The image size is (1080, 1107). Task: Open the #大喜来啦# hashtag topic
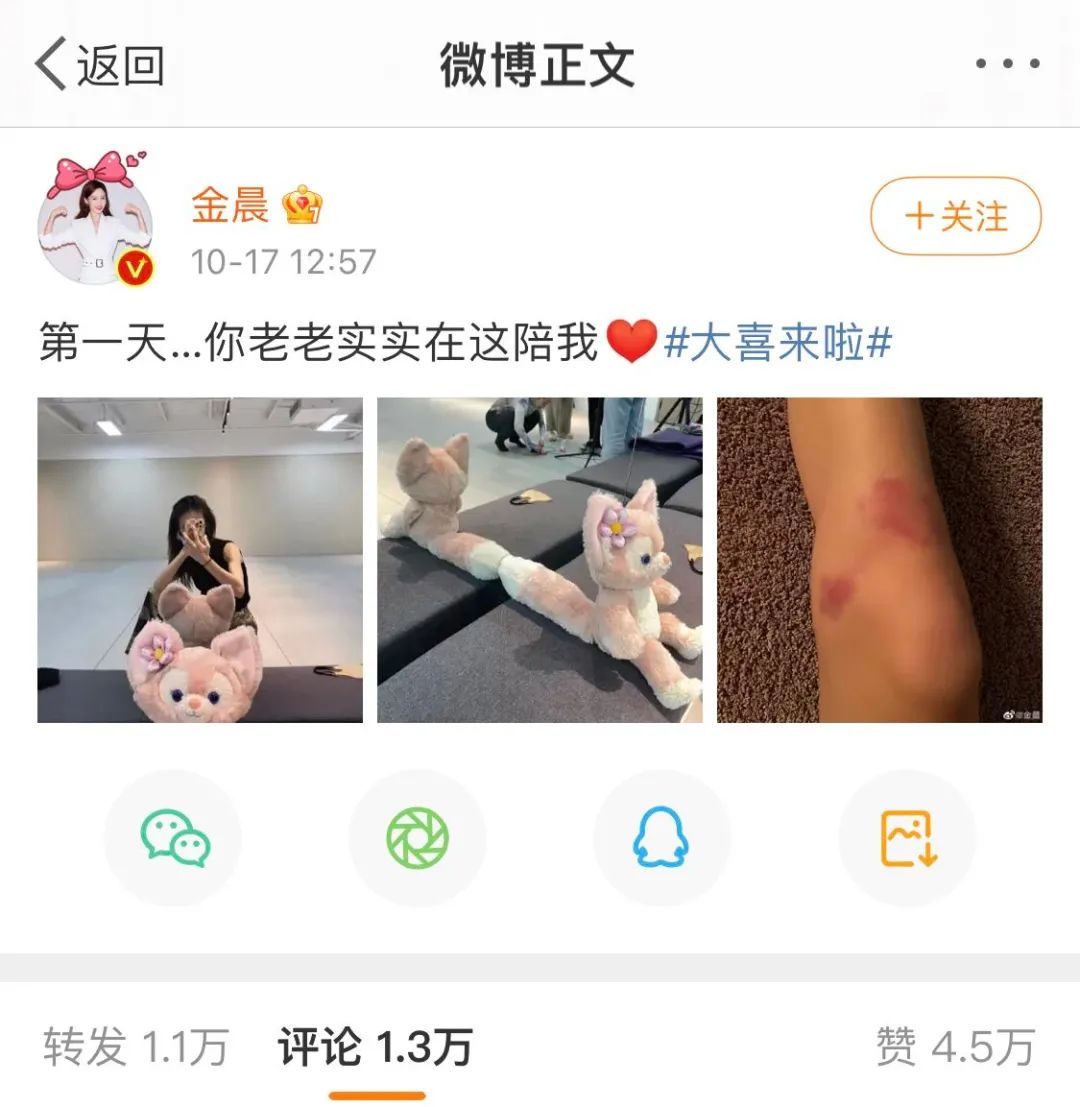point(777,343)
